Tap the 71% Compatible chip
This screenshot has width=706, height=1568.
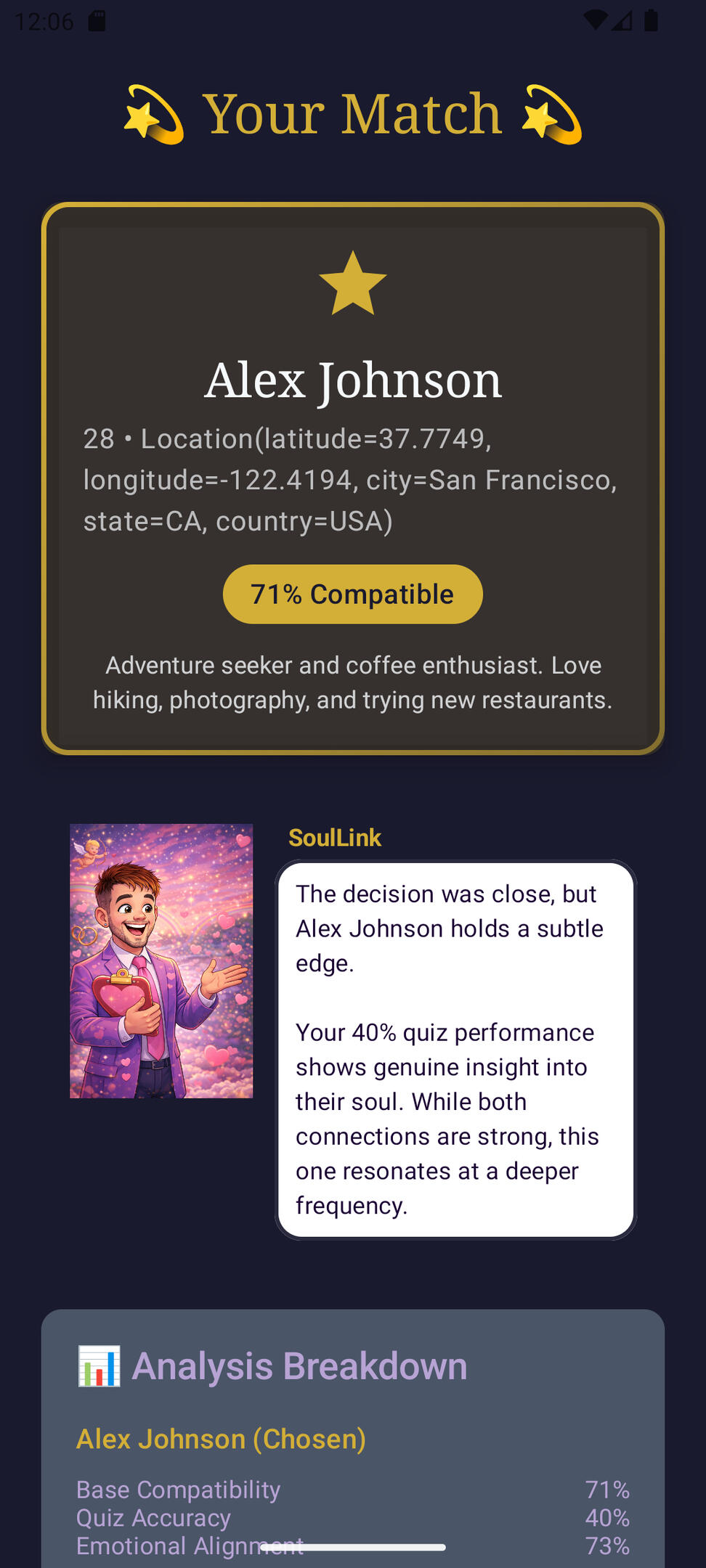[352, 594]
